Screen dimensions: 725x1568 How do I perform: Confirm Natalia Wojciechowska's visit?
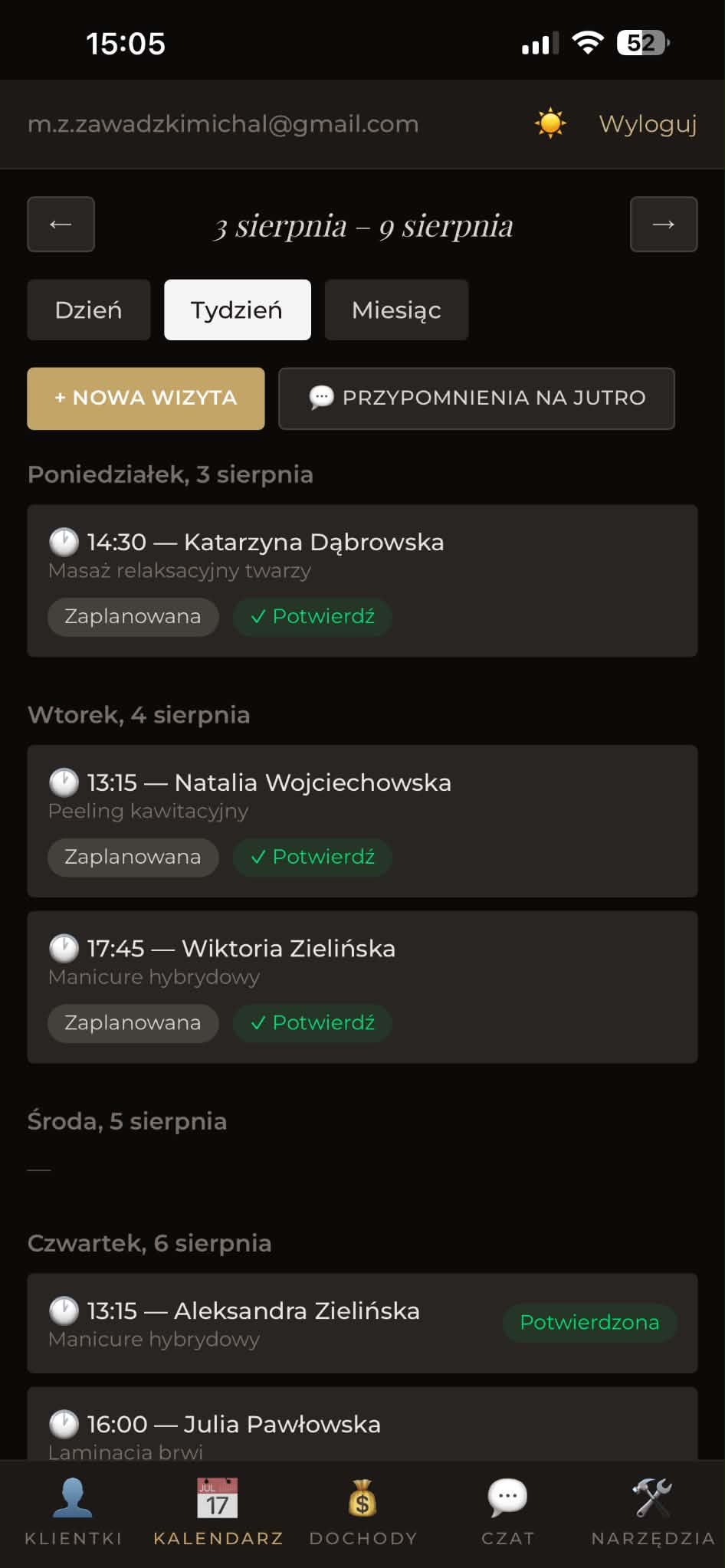313,857
